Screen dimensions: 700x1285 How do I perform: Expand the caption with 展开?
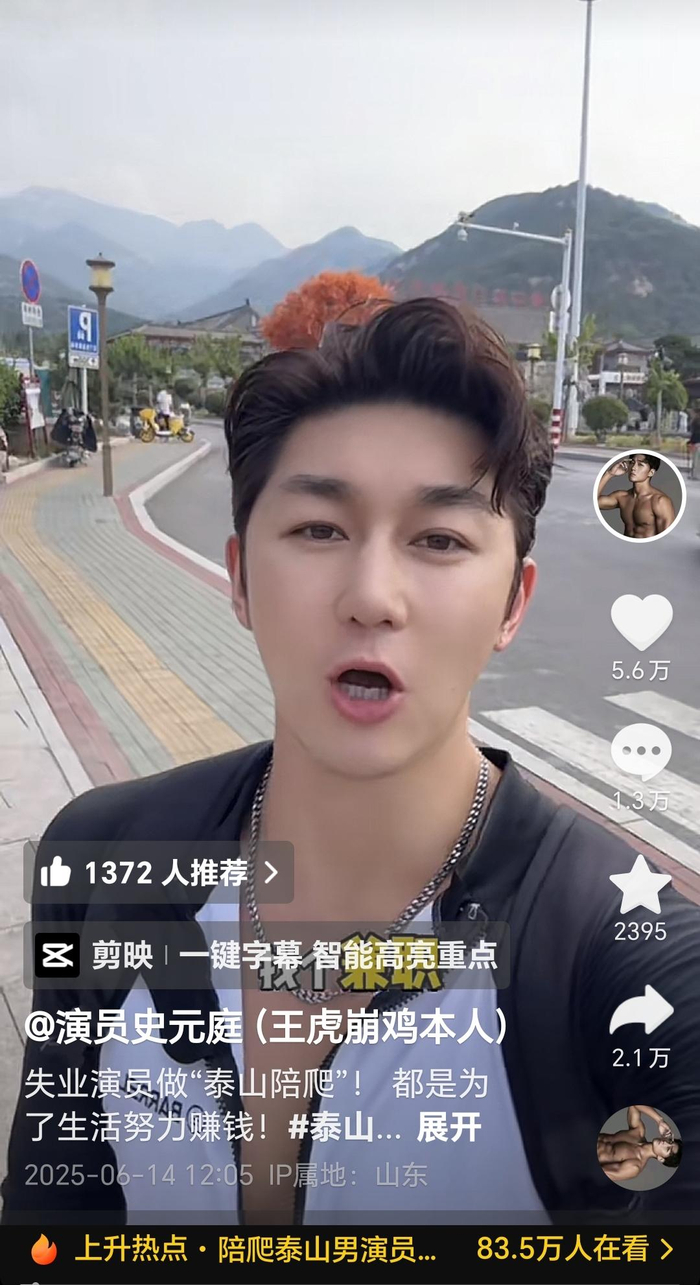(449, 1127)
